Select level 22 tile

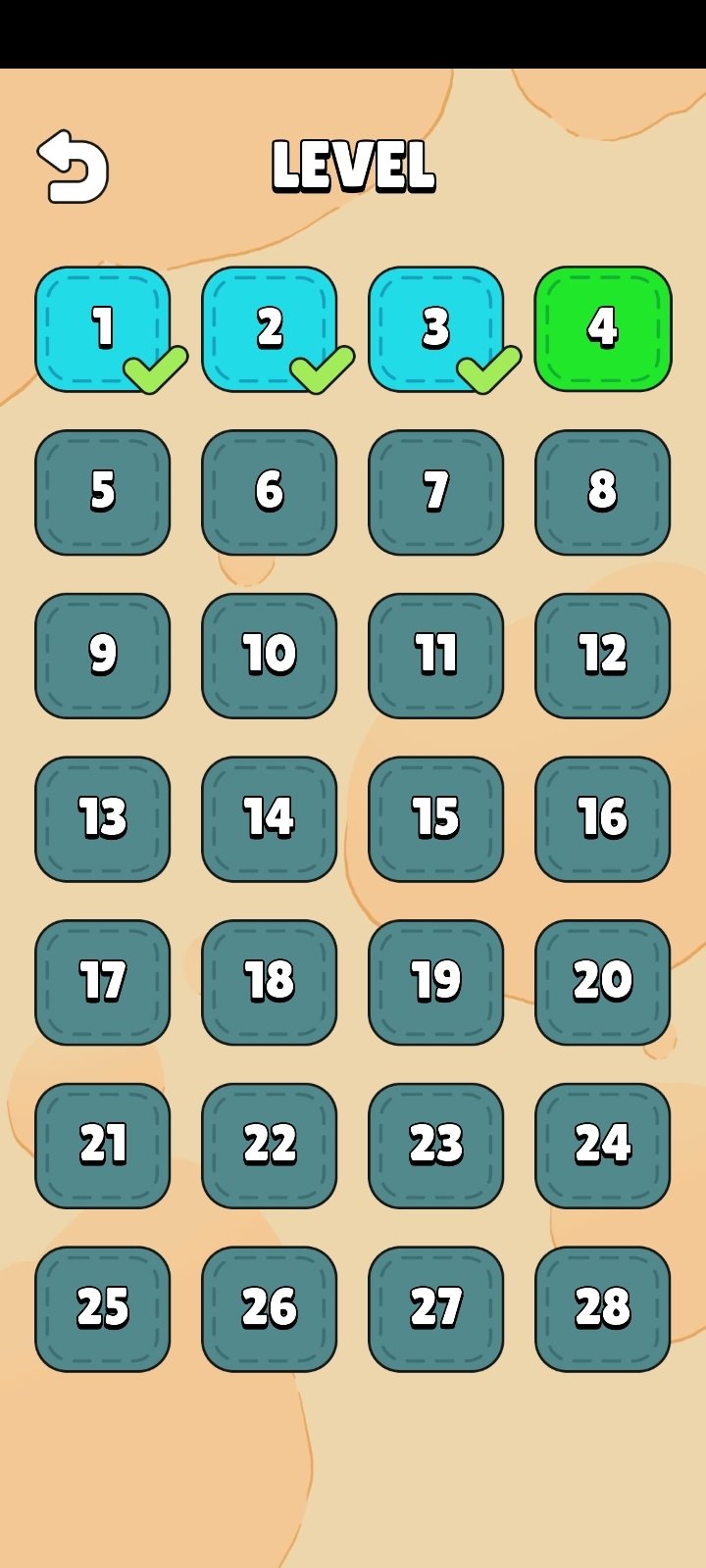269,1145
